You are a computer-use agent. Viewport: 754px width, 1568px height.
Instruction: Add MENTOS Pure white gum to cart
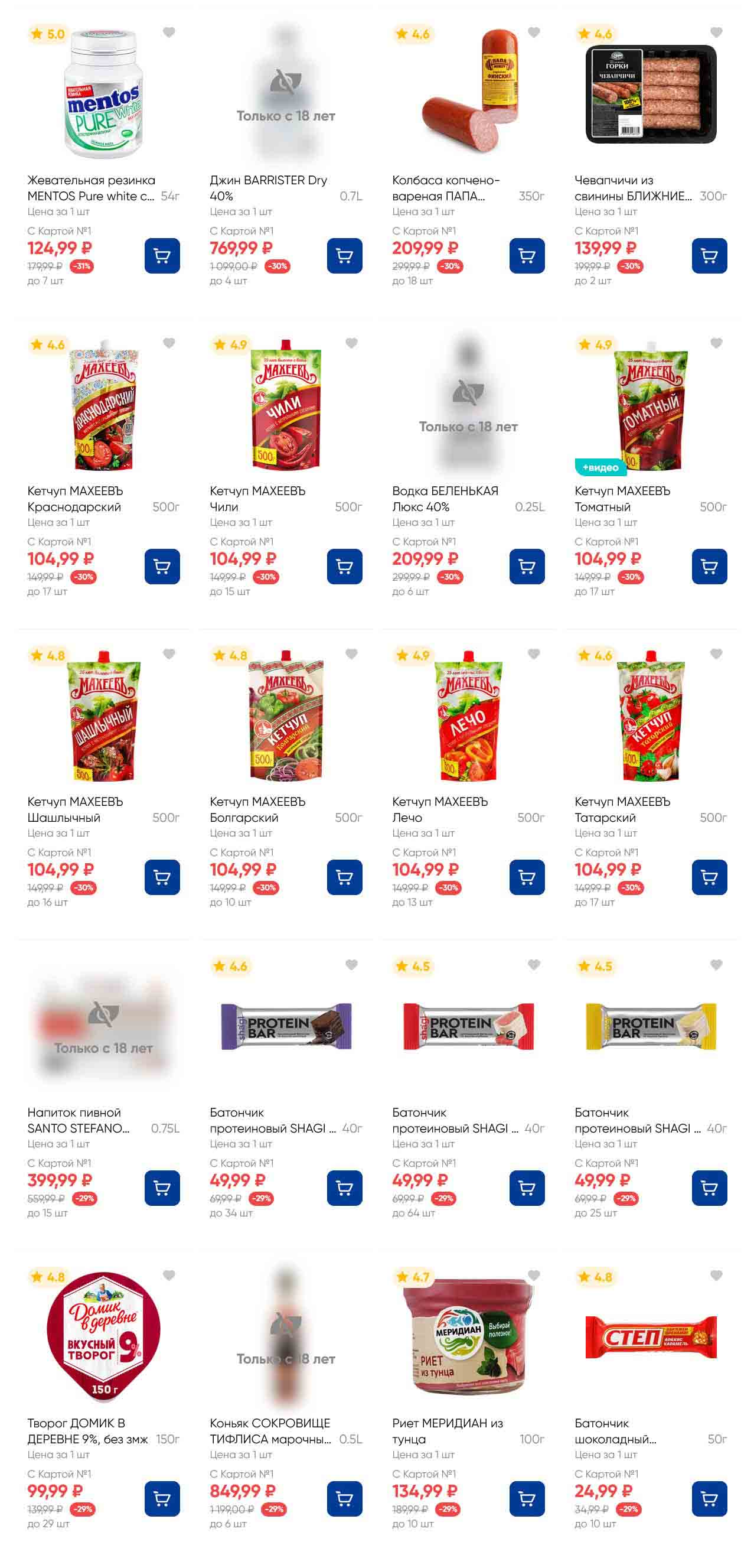162,256
